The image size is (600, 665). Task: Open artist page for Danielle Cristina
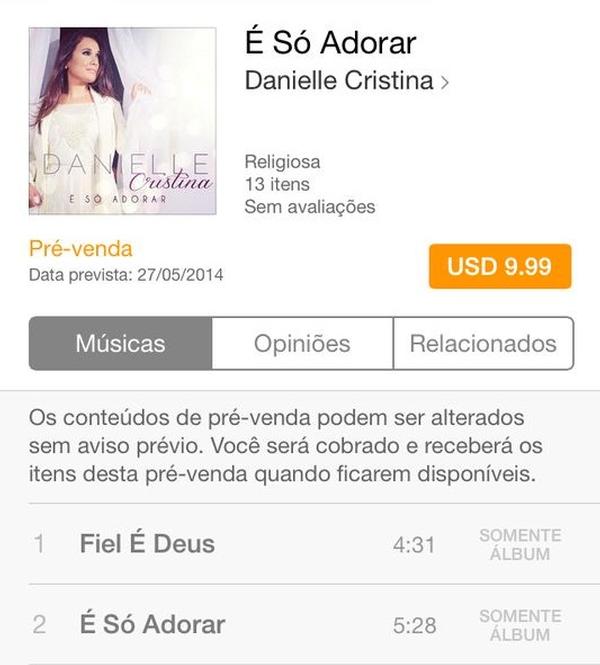tap(346, 81)
